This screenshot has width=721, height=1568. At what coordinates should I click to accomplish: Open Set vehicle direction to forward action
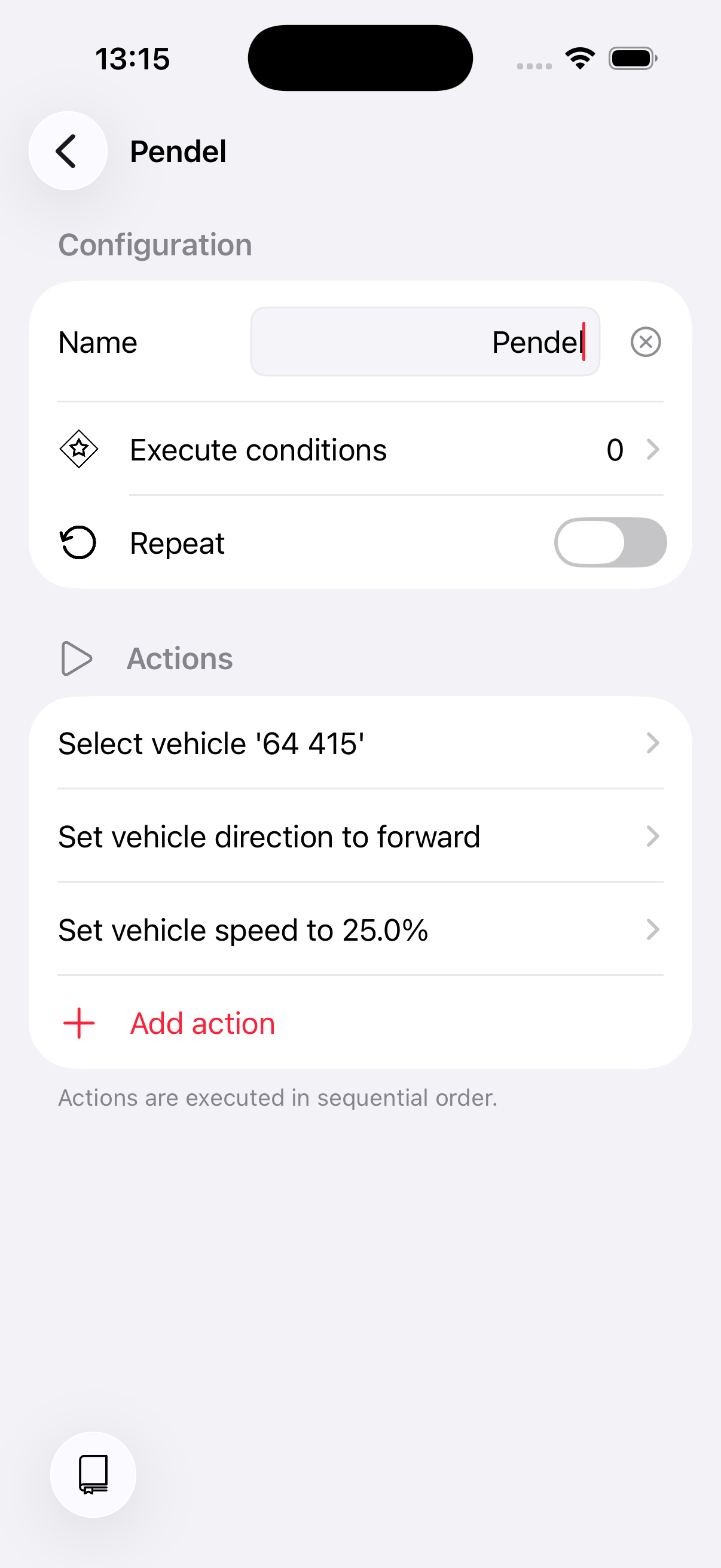coord(360,837)
